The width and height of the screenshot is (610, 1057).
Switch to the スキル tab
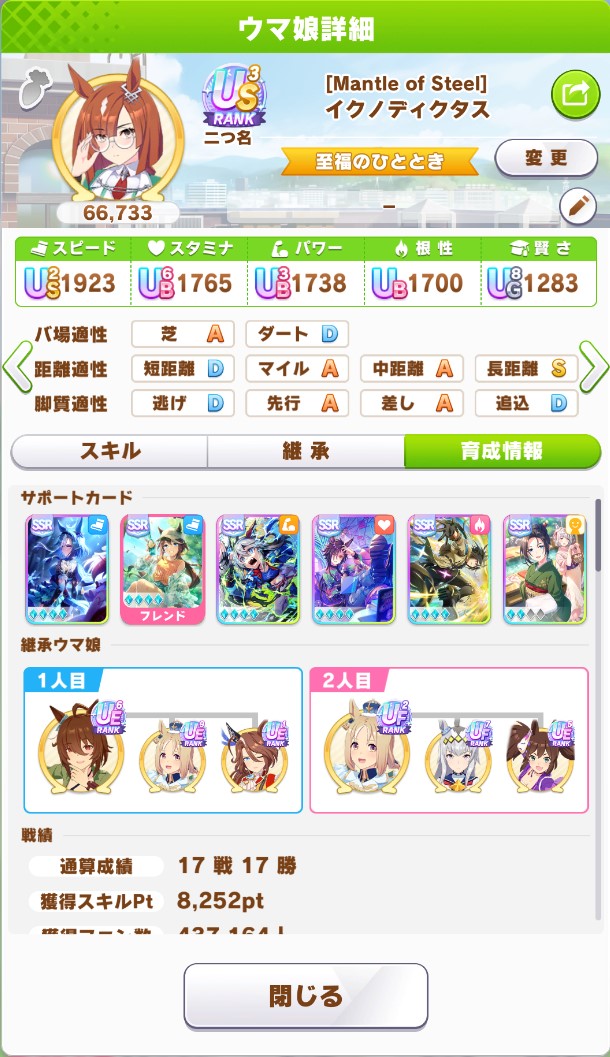pyautogui.click(x=108, y=451)
